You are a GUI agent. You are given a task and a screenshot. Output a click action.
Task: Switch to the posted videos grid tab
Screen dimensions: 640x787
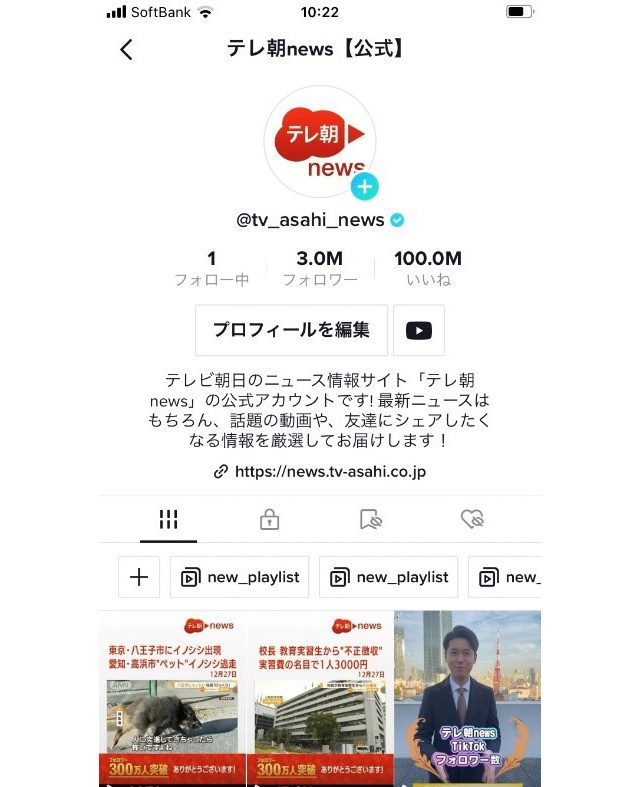(x=168, y=519)
